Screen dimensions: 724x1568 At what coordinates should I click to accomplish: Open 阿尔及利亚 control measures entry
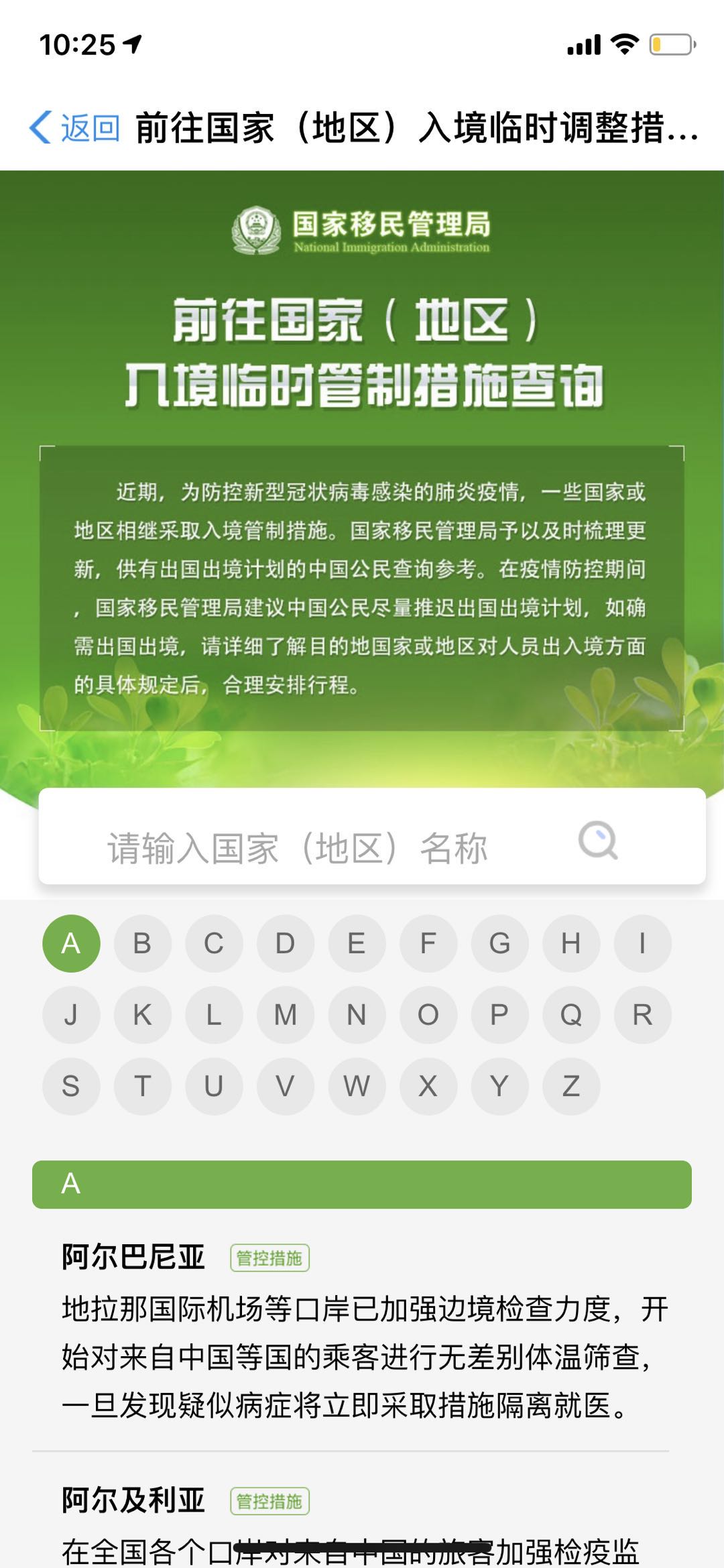pos(269,1501)
